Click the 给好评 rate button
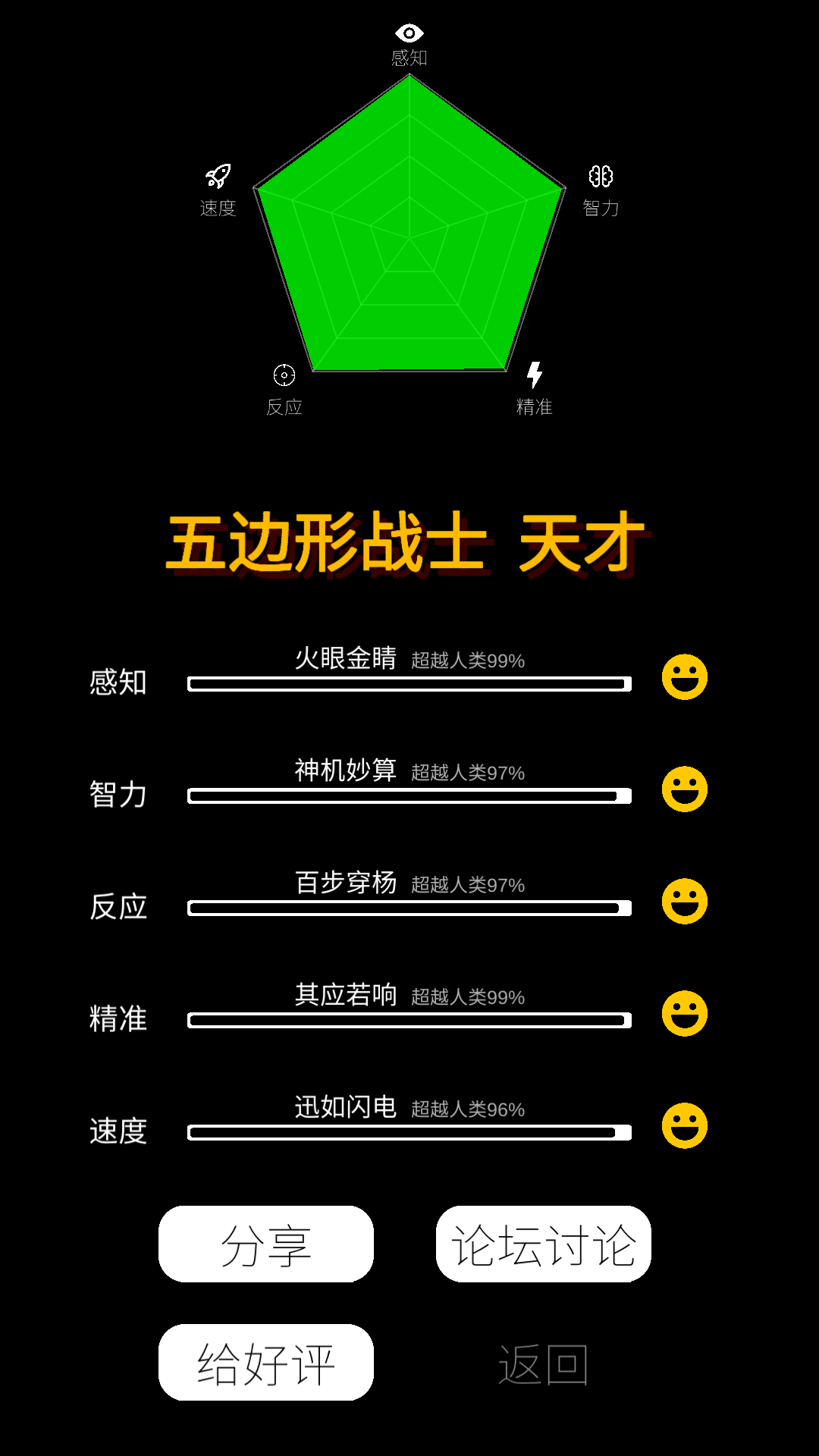 coord(265,1361)
